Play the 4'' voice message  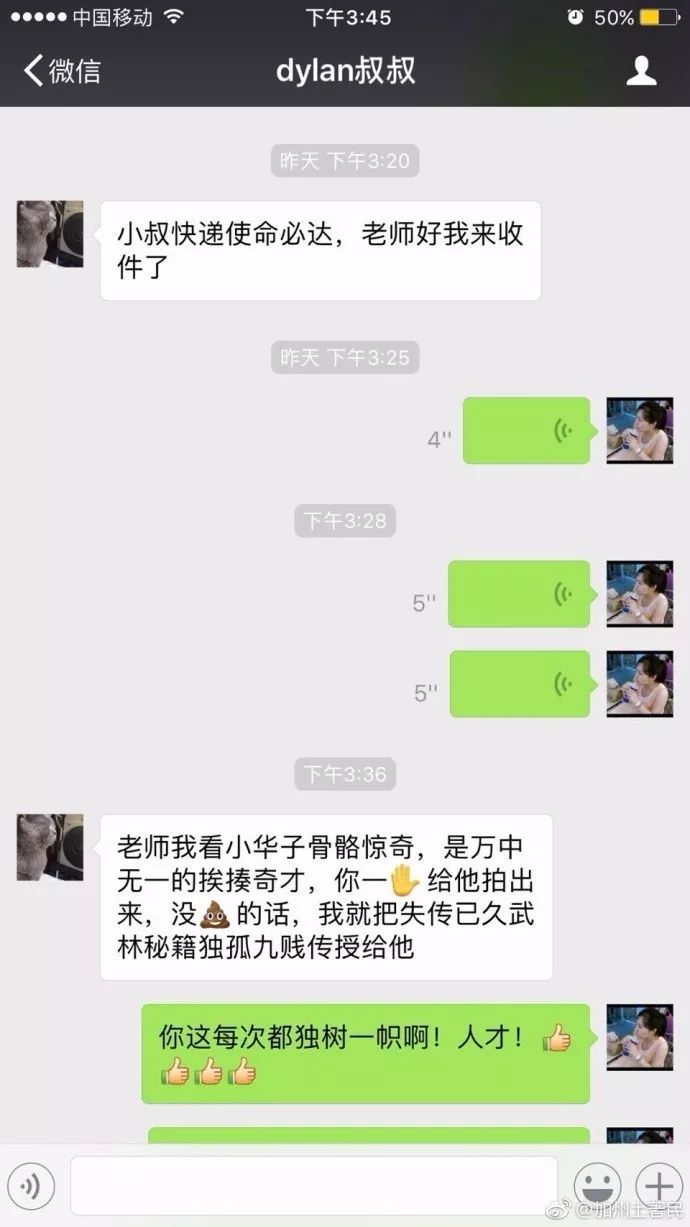coord(526,431)
